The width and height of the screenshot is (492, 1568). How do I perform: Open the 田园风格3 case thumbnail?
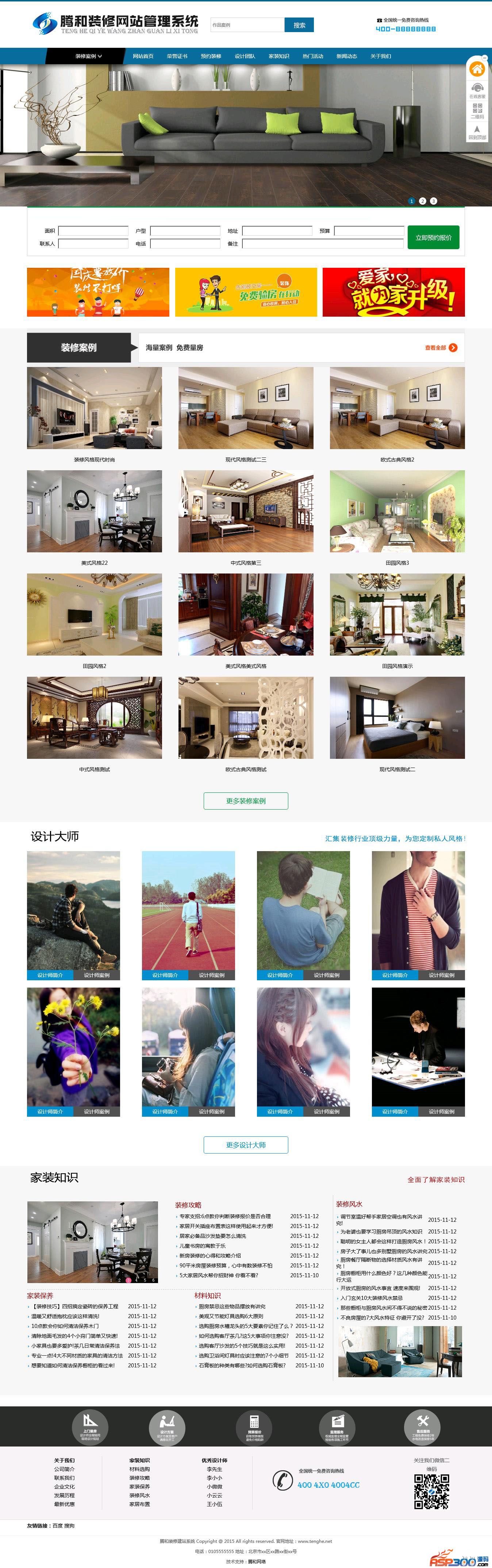point(397,511)
